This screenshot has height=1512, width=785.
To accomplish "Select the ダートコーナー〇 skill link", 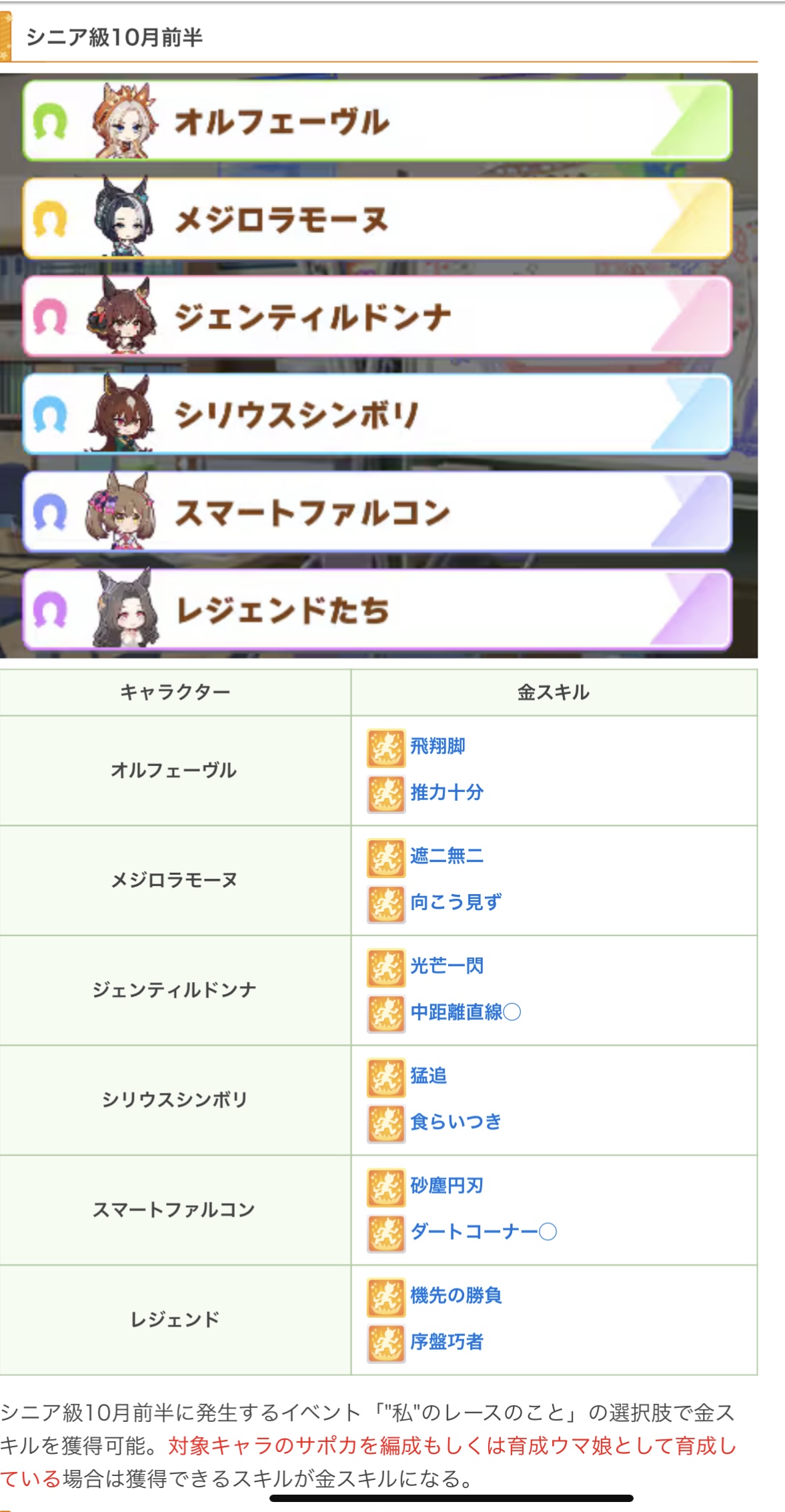I will (x=484, y=1232).
